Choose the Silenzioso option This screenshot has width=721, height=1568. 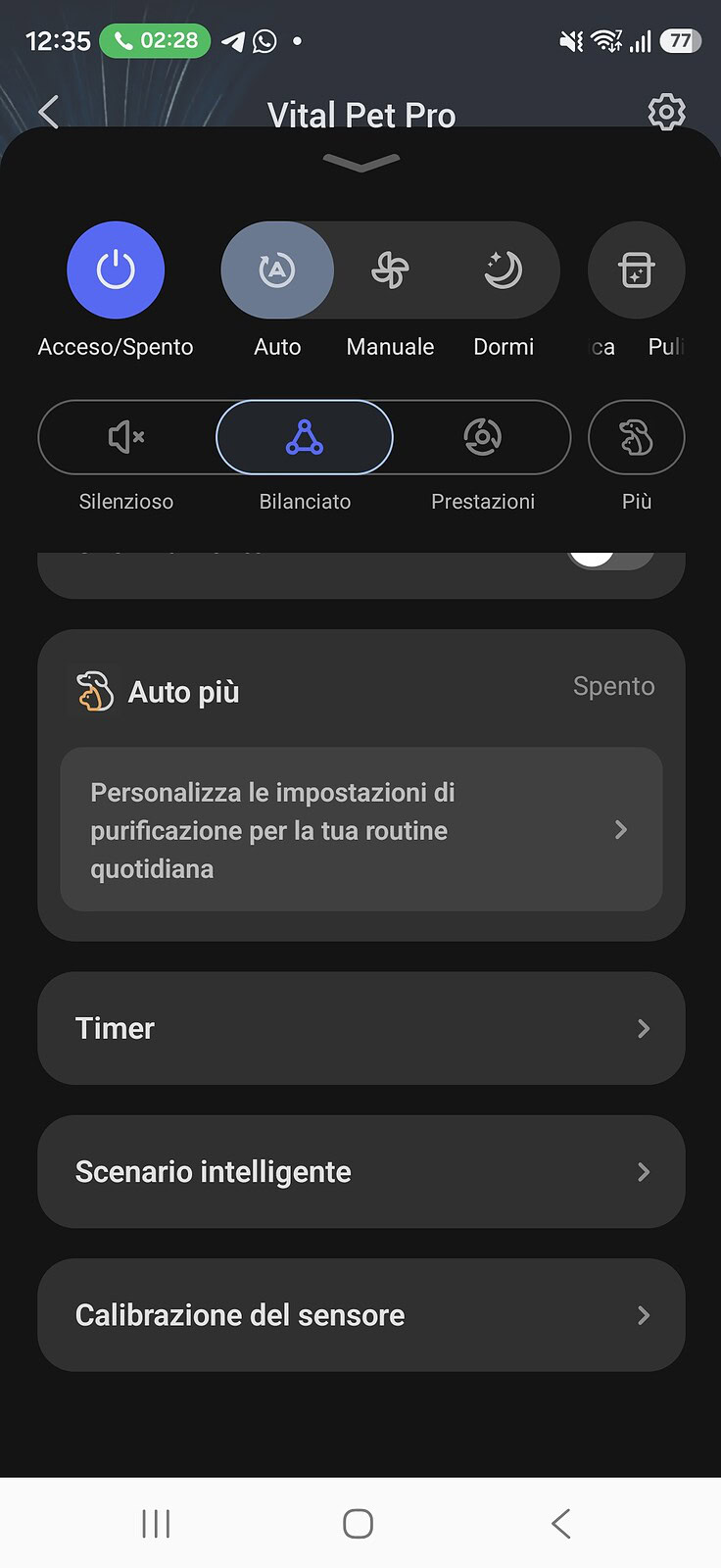coord(126,437)
